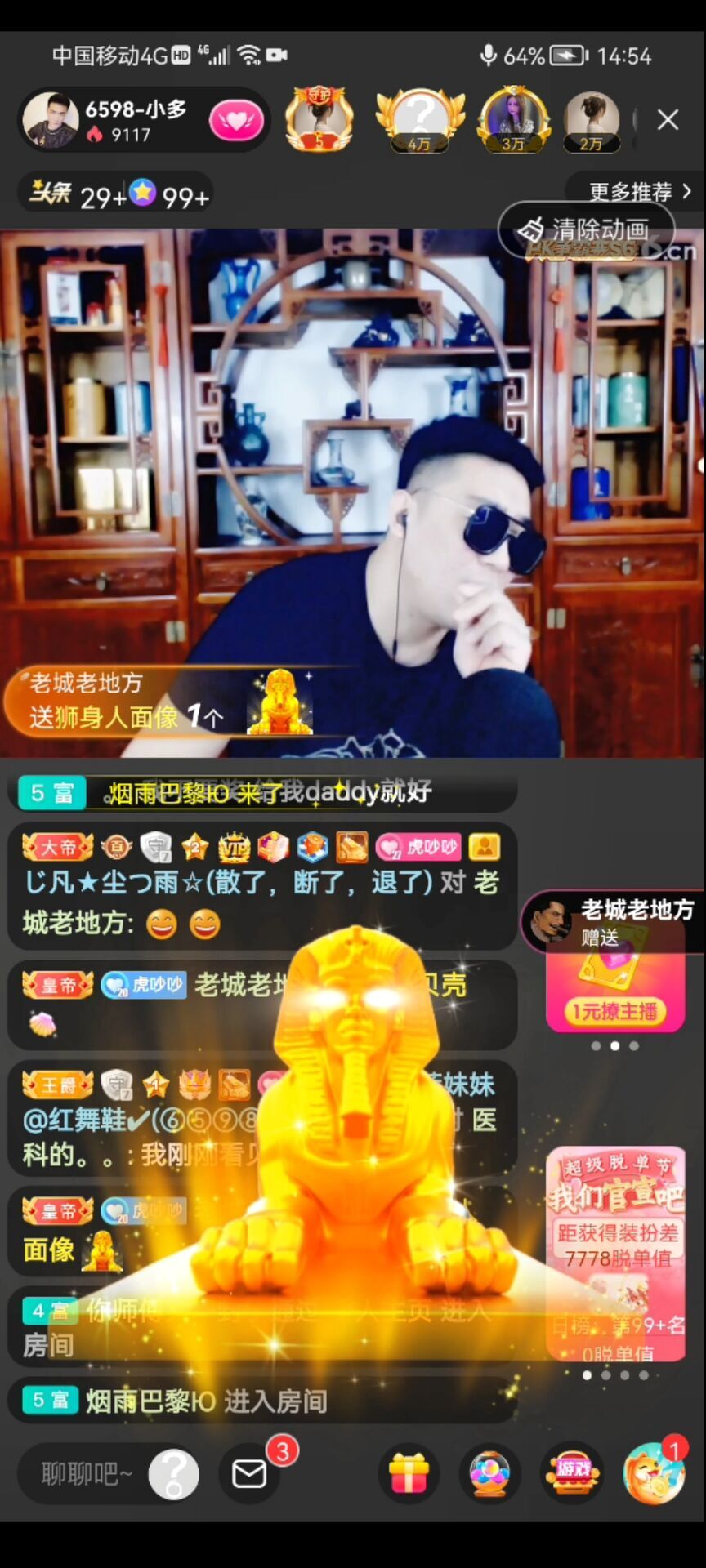Screen dimensions: 706x1568
Task: View the top viewer with 4万
Action: click(x=419, y=121)
